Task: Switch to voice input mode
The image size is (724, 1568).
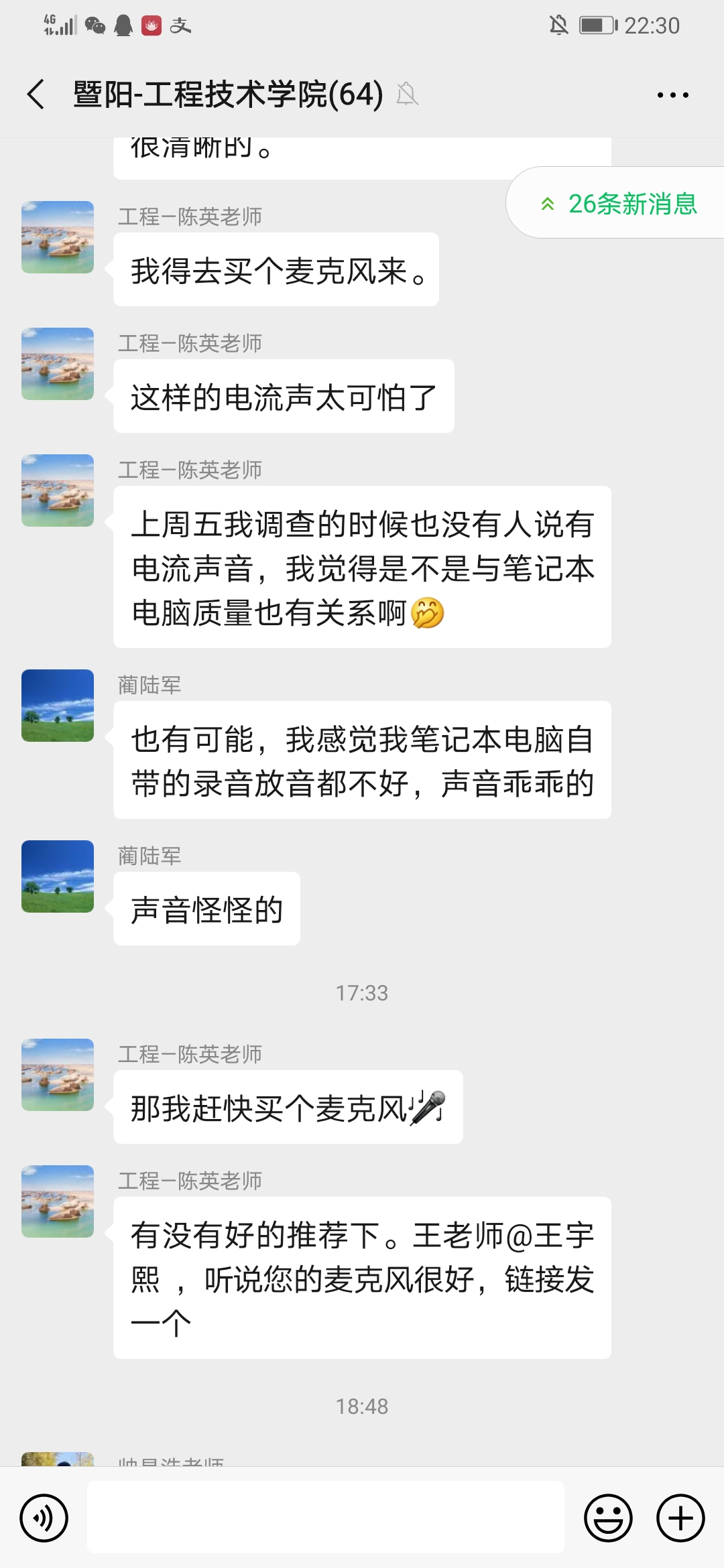Action: [44, 1518]
